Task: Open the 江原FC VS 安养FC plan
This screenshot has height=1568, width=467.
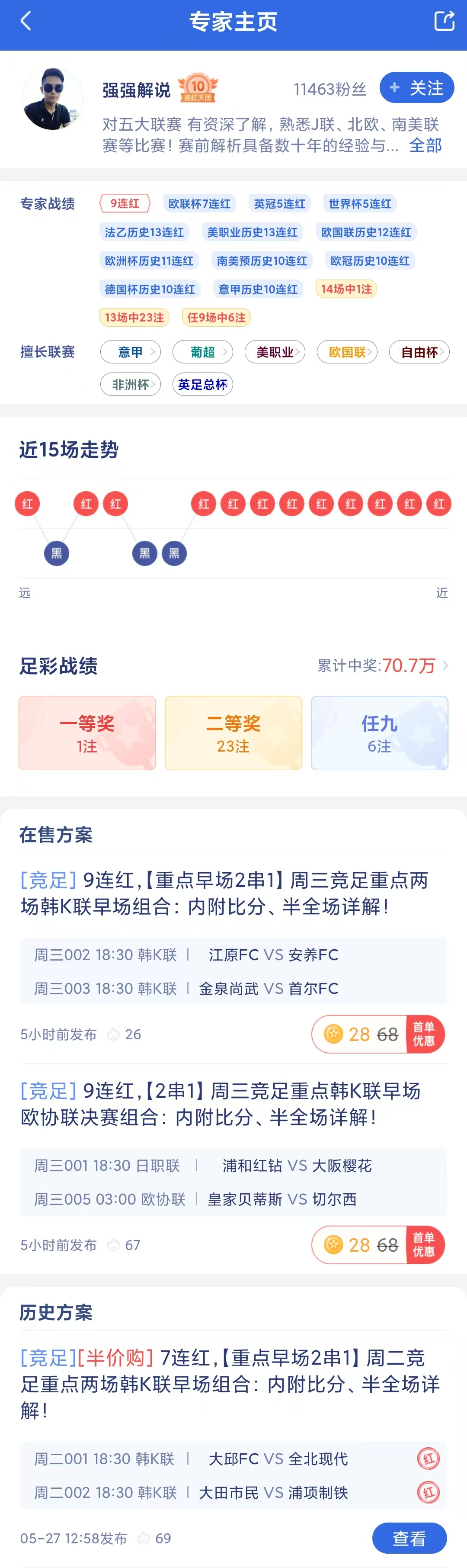Action: 225,893
